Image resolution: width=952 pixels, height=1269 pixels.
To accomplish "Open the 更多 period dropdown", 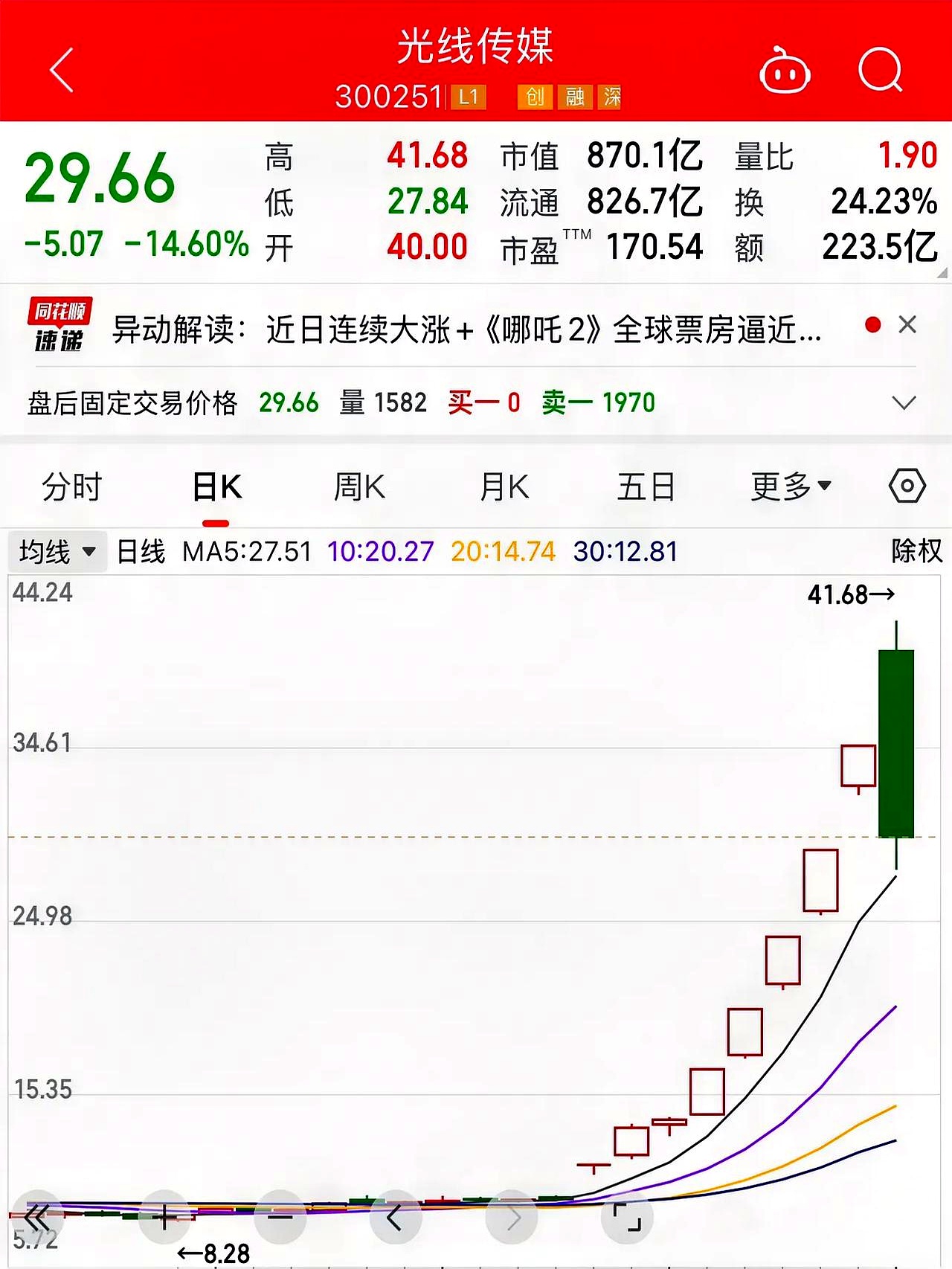I will tap(791, 487).
